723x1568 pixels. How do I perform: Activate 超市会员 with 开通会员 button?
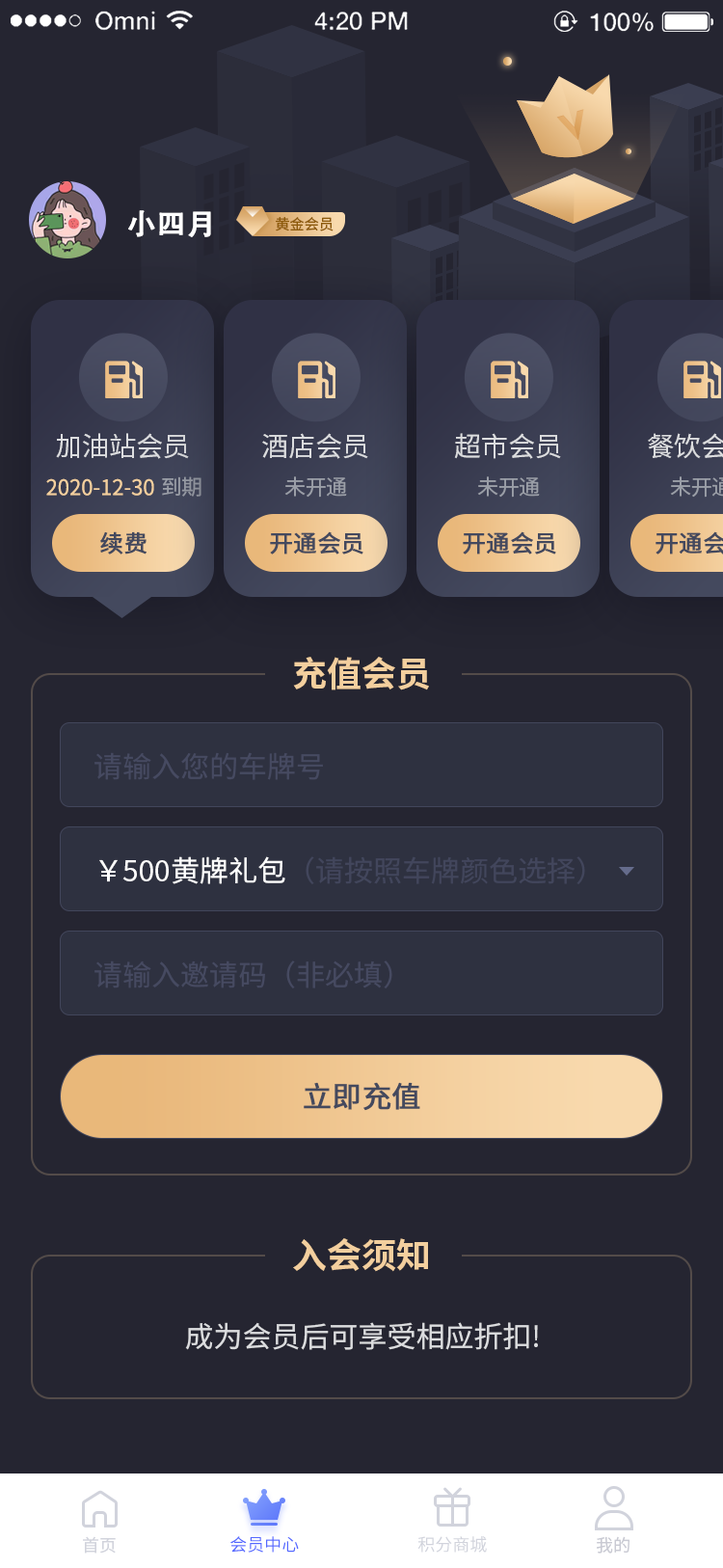click(509, 543)
